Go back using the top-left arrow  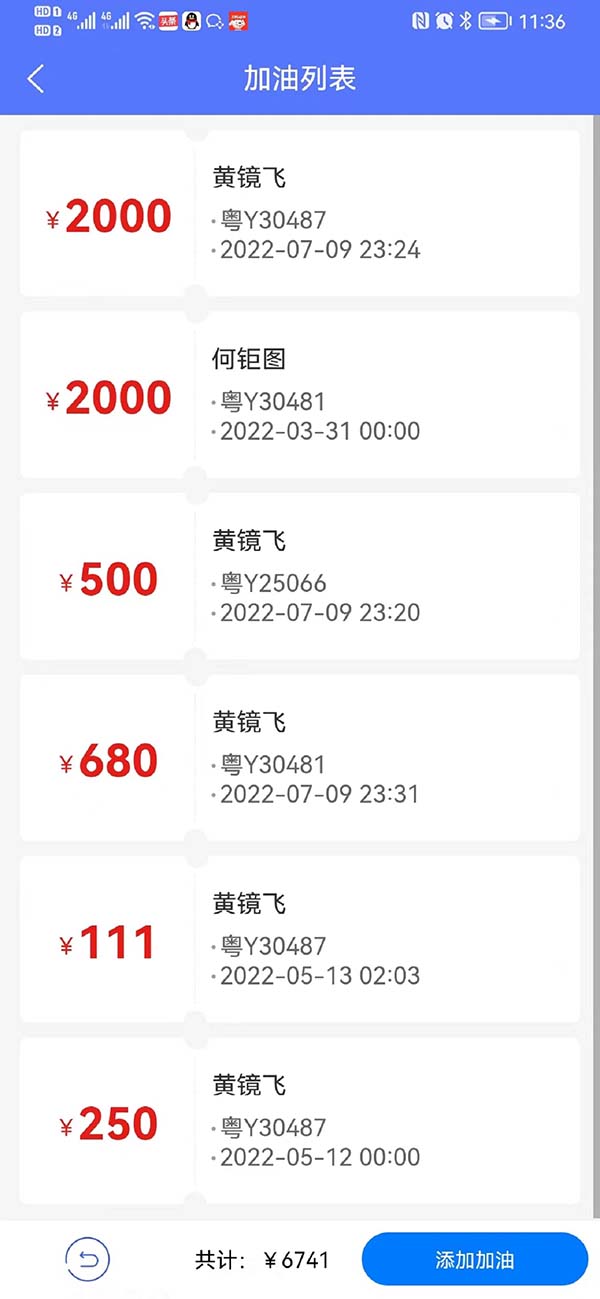[x=36, y=79]
